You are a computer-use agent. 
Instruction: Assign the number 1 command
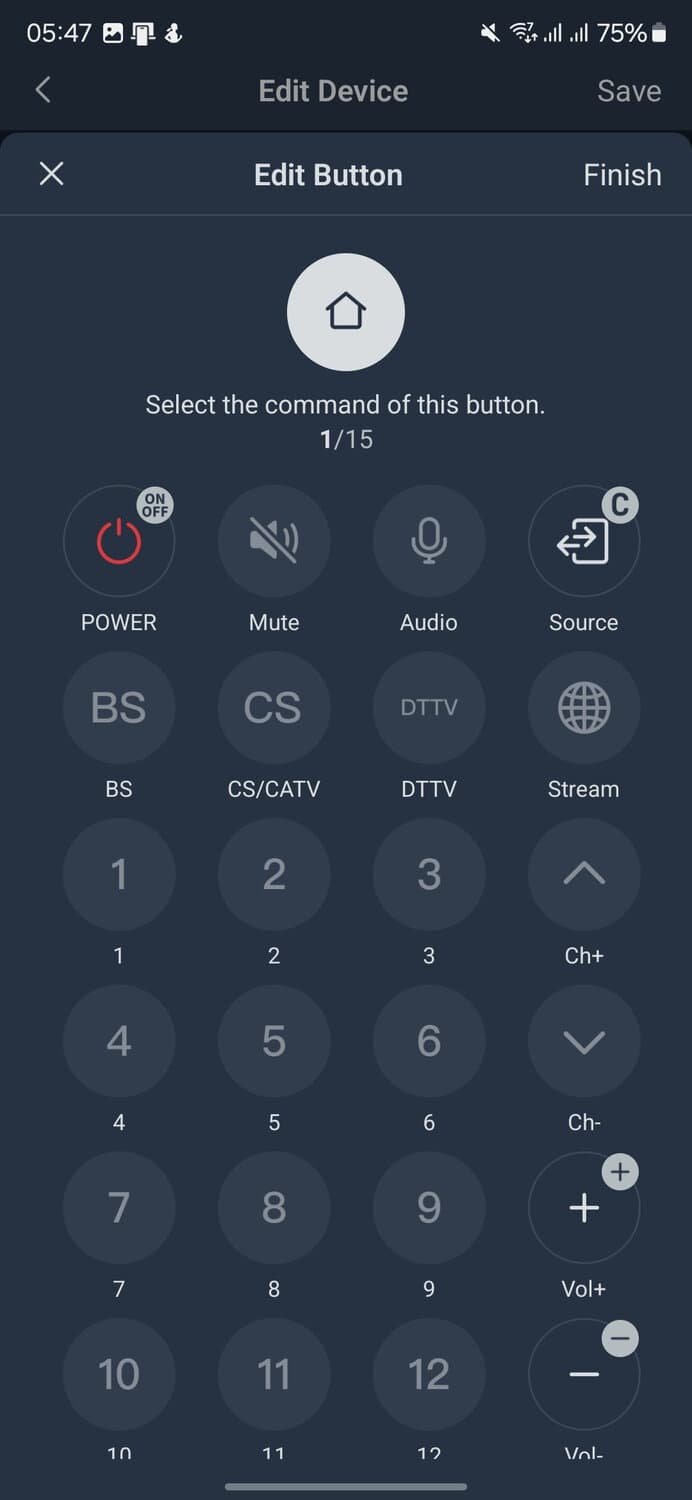(119, 874)
